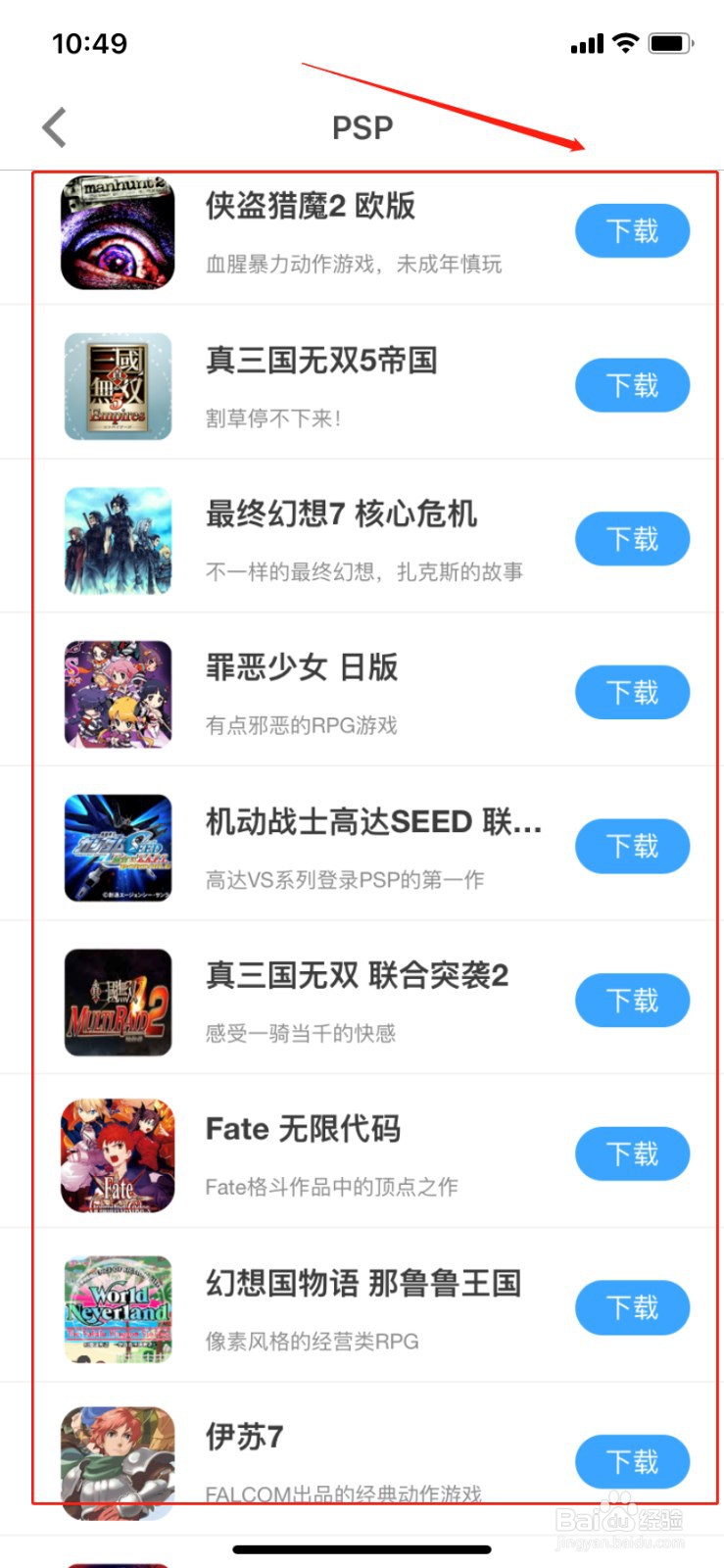Download Fate 无限代码

click(632, 1154)
